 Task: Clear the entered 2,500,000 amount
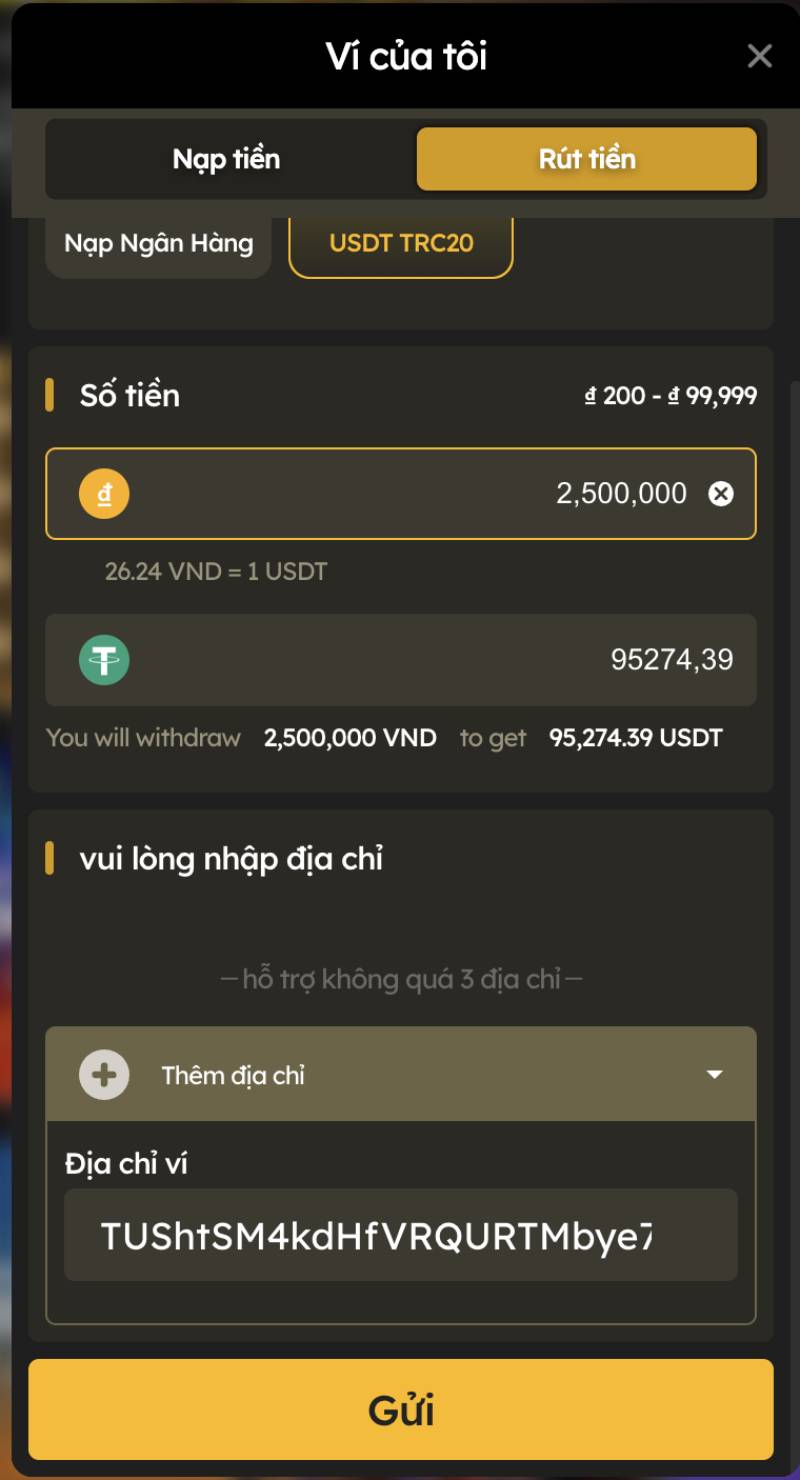click(721, 494)
